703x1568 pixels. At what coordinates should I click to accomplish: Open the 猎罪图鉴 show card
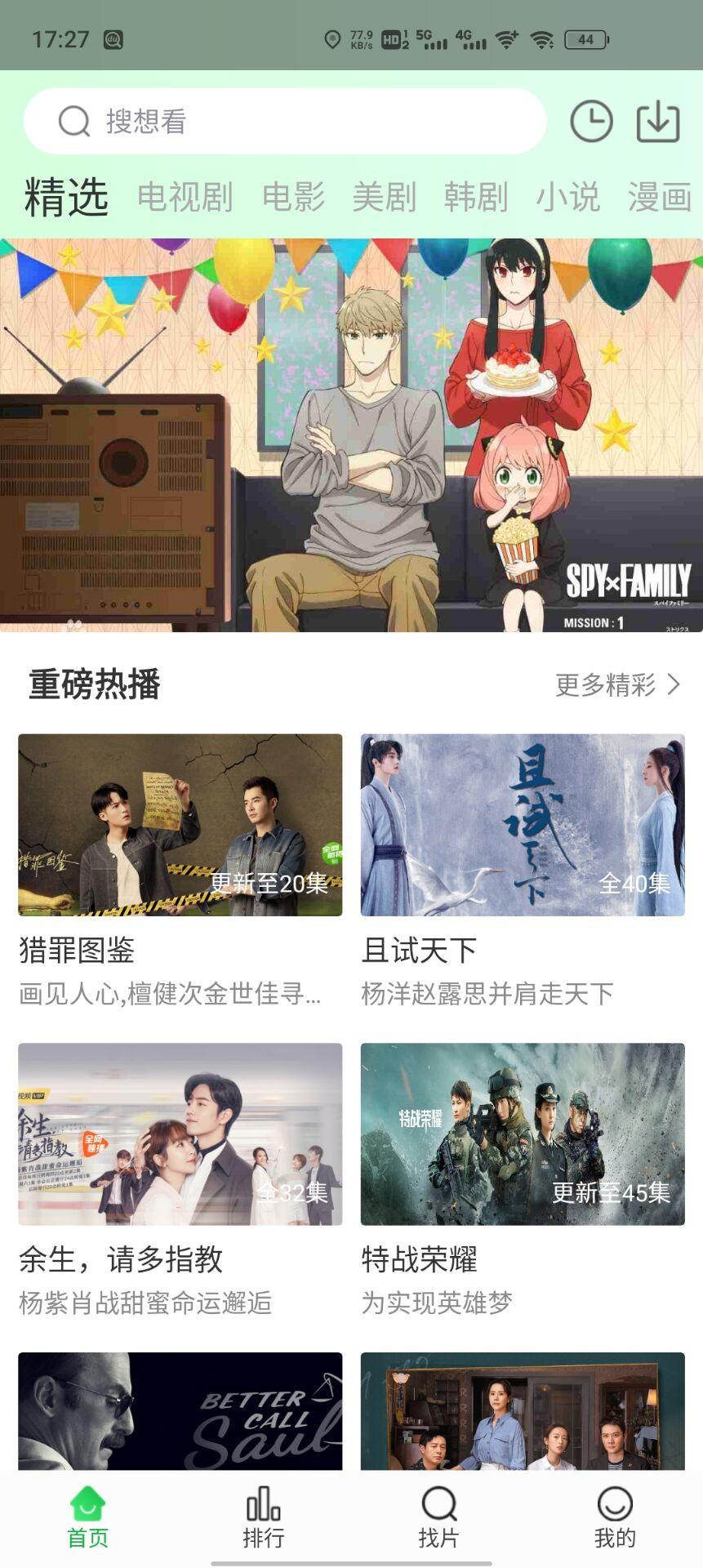(x=180, y=825)
